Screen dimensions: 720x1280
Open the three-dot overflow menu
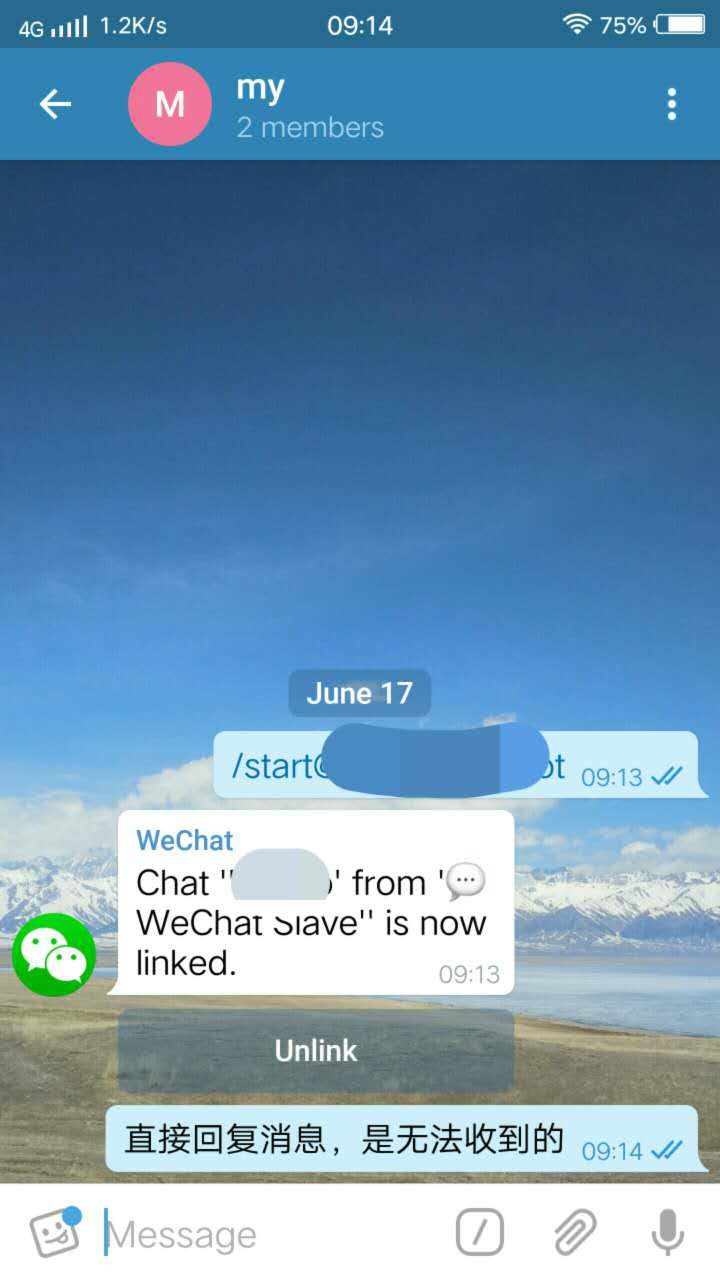point(671,104)
